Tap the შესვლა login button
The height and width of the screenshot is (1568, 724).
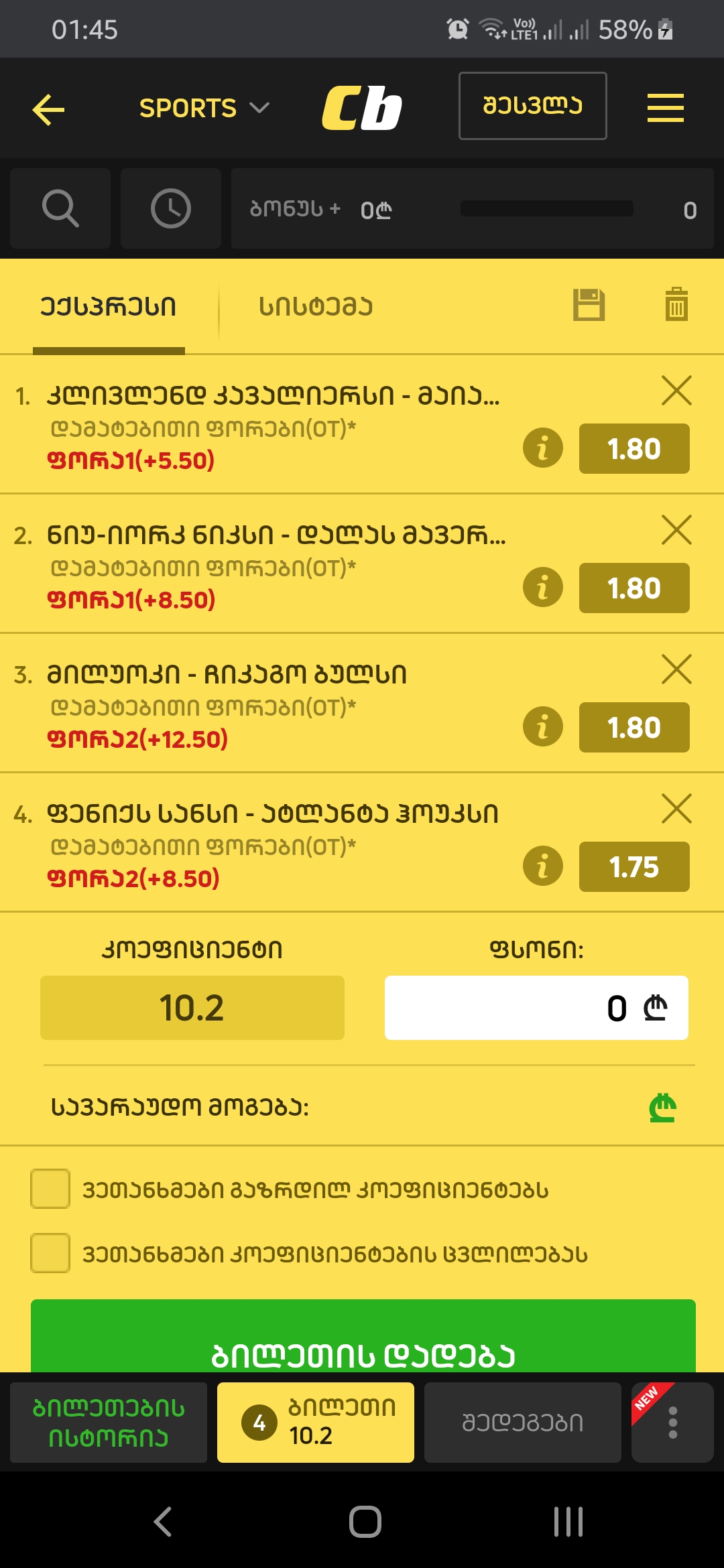532,106
